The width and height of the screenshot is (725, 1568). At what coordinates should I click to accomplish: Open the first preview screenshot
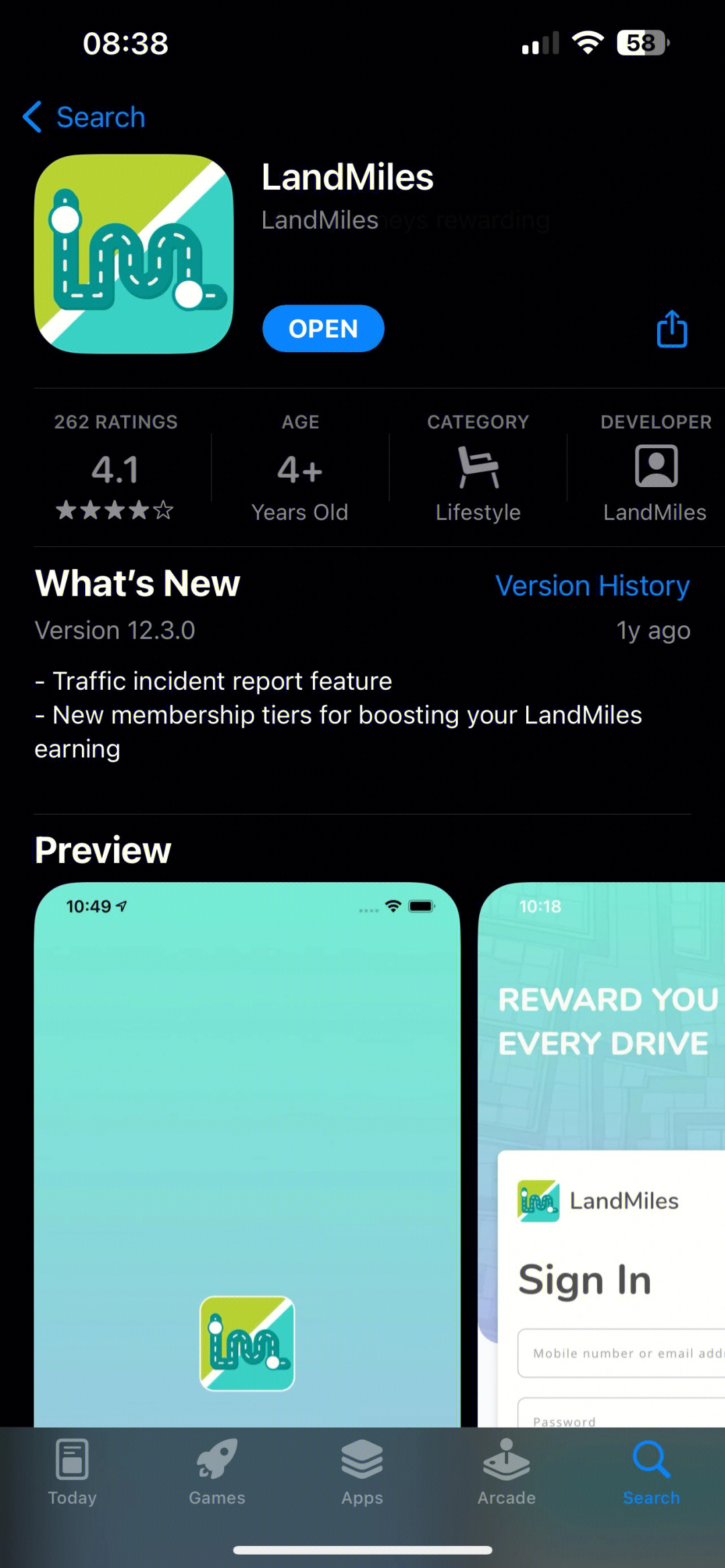[x=247, y=1154]
